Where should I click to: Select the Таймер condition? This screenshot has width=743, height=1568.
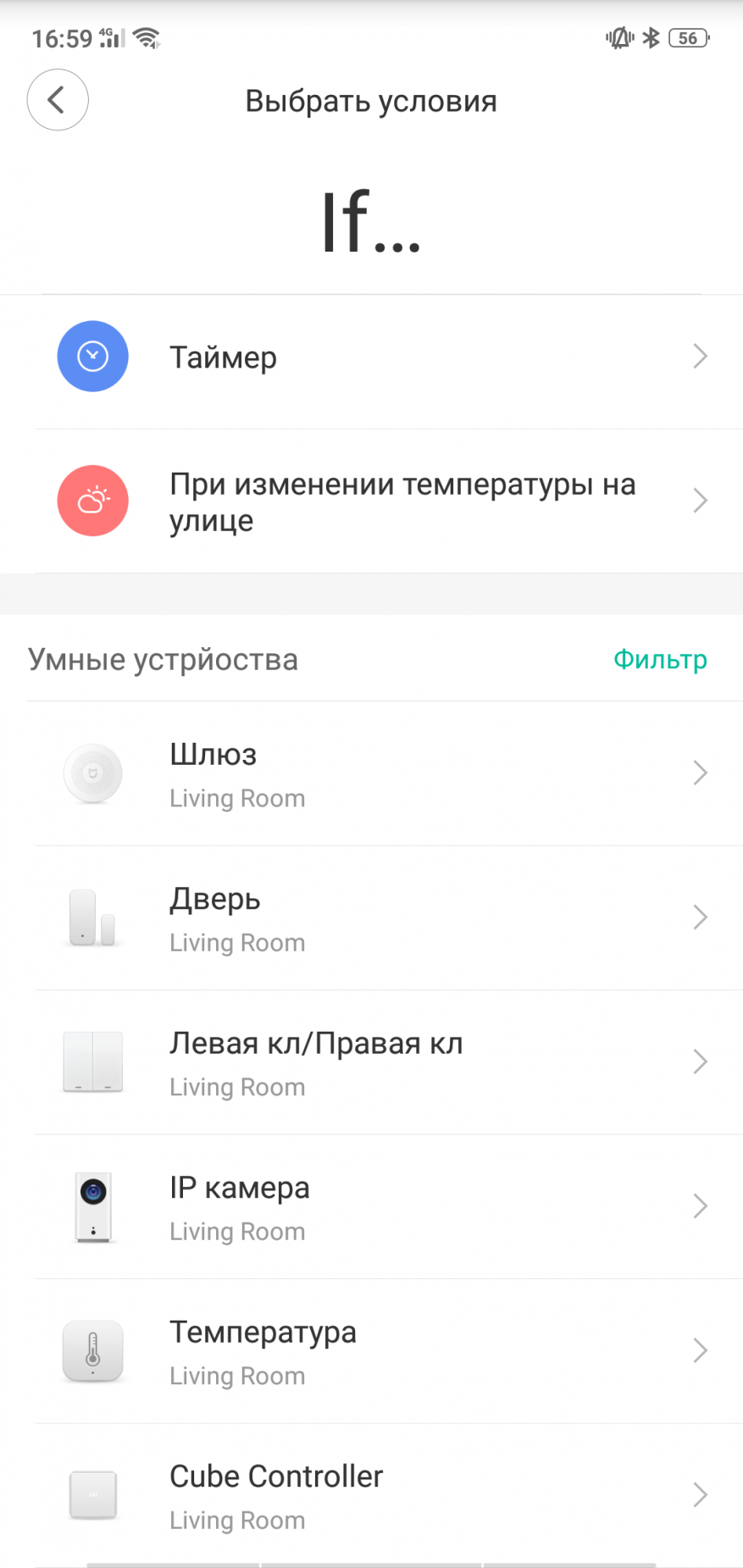point(371,357)
